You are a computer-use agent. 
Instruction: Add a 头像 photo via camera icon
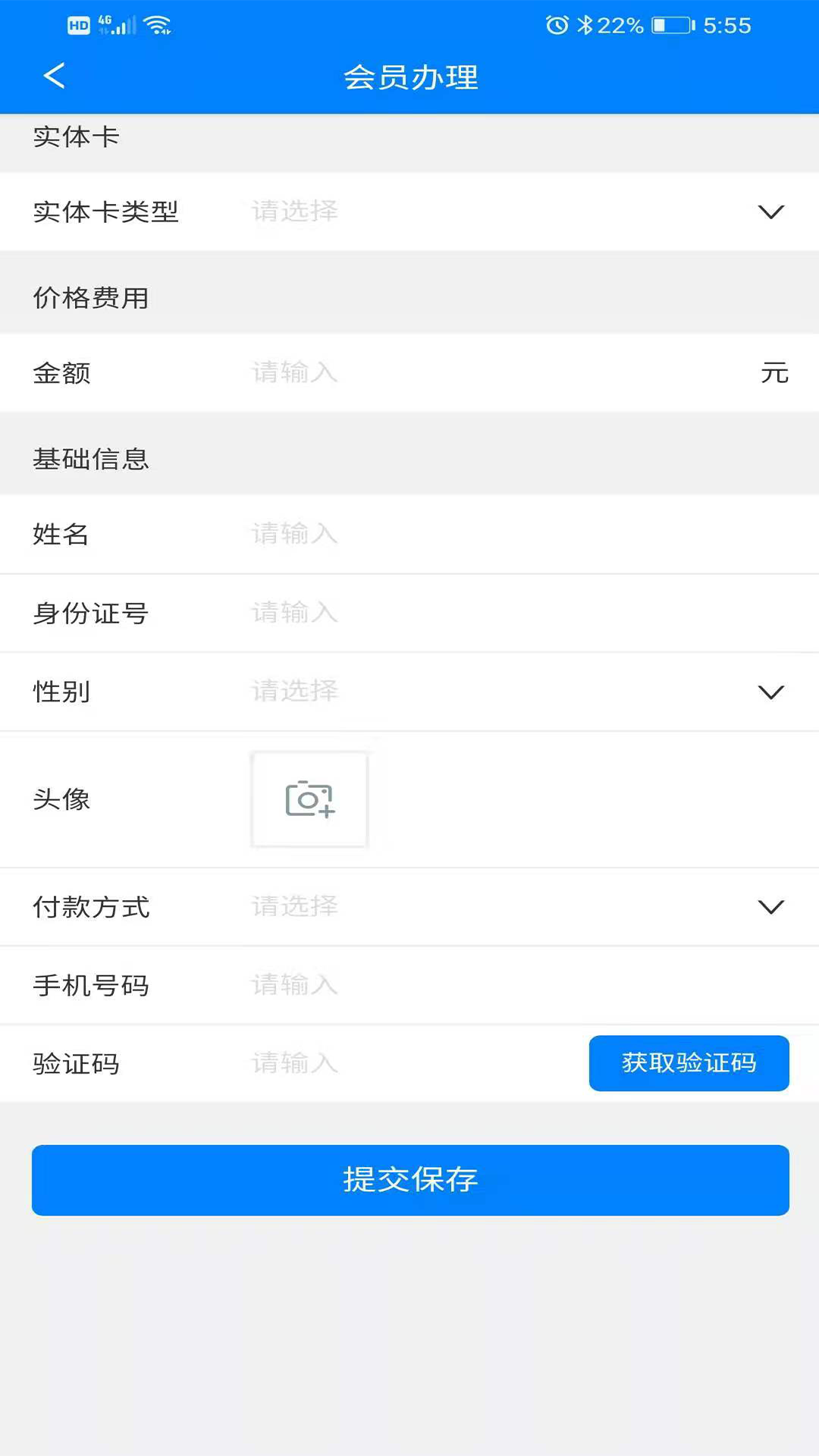[x=309, y=799]
